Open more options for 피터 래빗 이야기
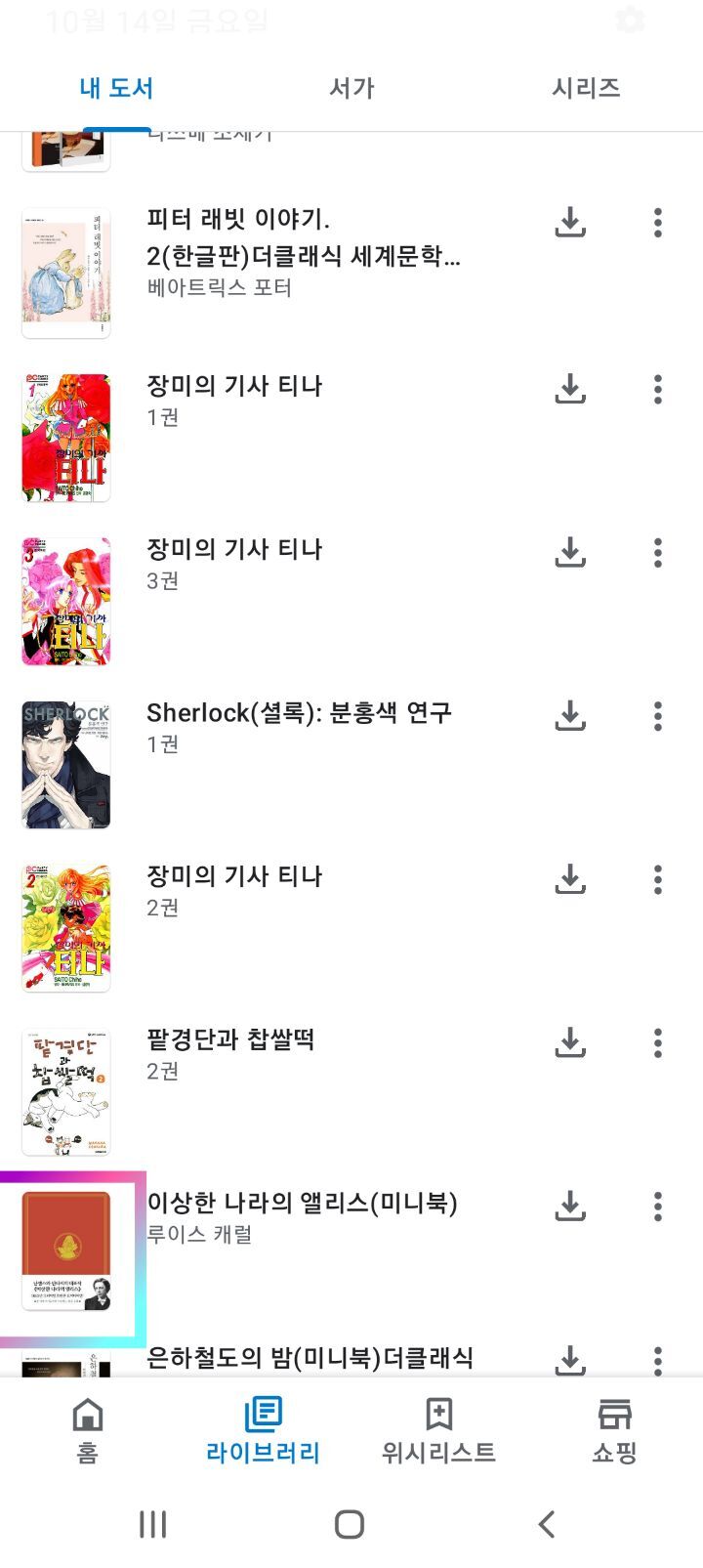 pyautogui.click(x=658, y=223)
